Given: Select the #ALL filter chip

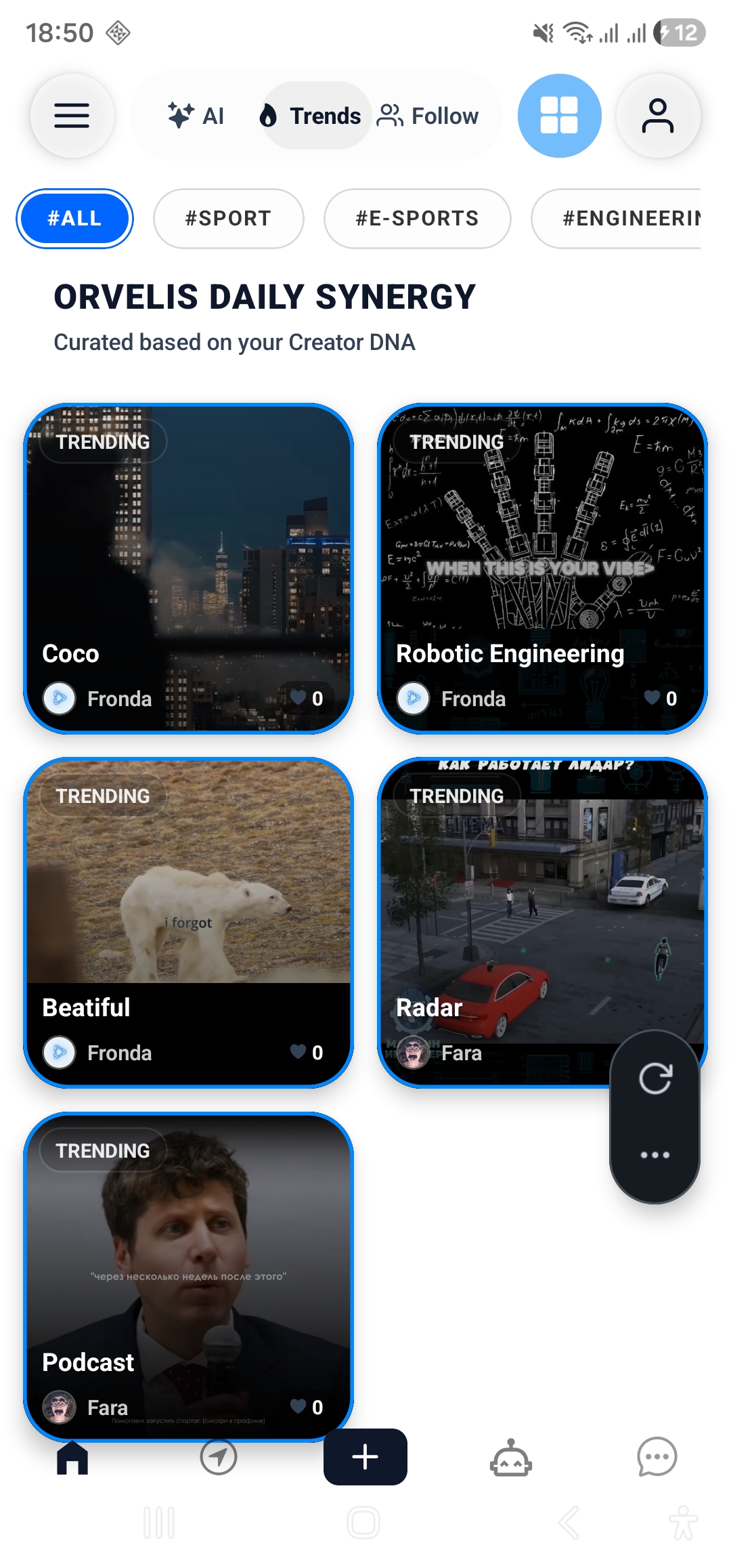Looking at the screenshot, I should [x=74, y=218].
